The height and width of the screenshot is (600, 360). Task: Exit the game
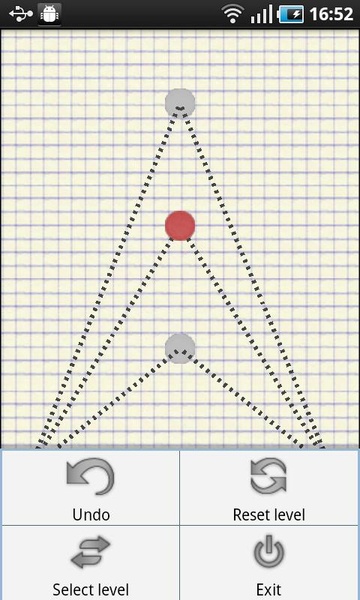[269, 562]
